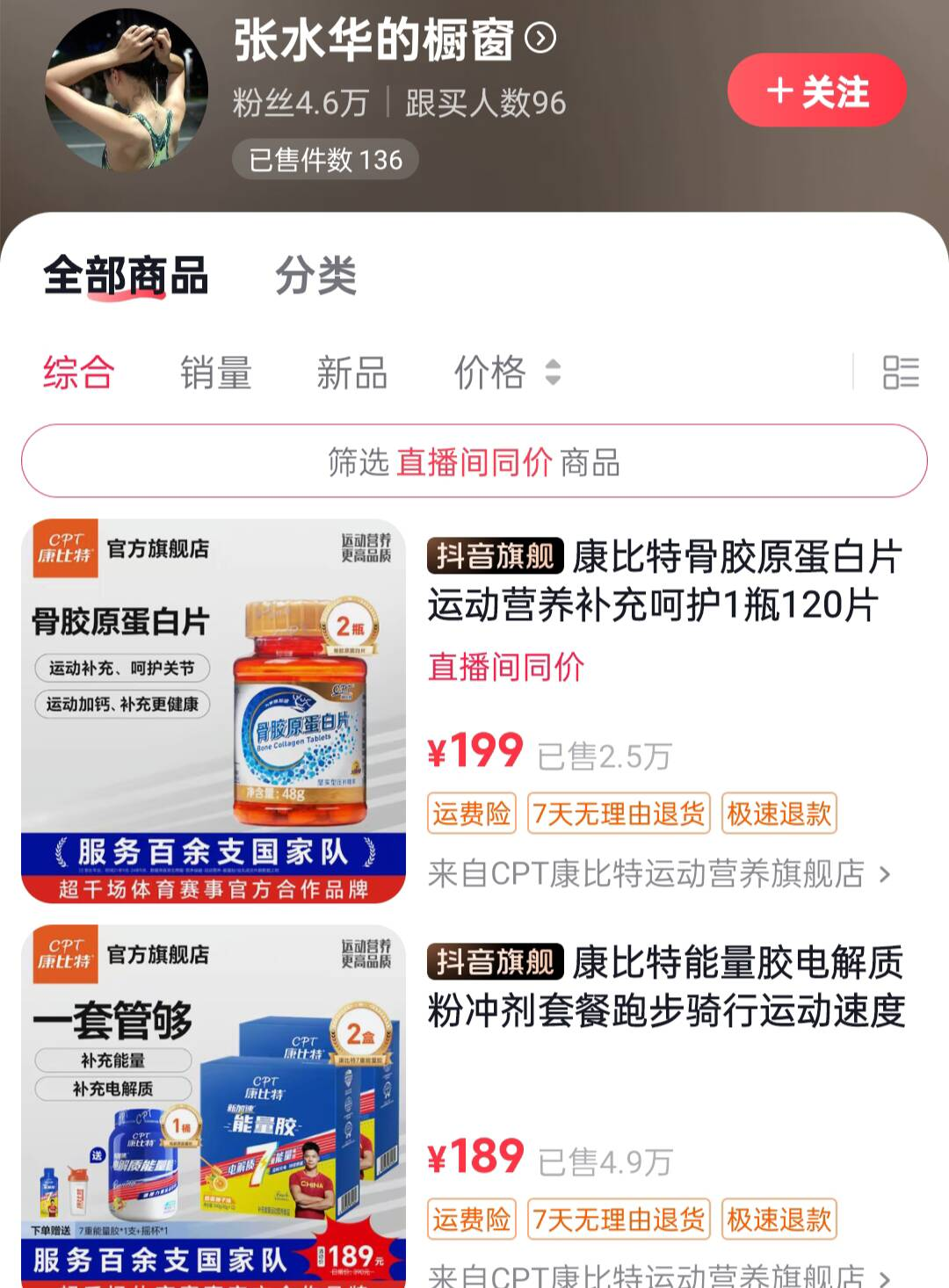
Task: Visit CPT康比特运动营养旗舰店 from collagen listing
Action: click(x=659, y=874)
